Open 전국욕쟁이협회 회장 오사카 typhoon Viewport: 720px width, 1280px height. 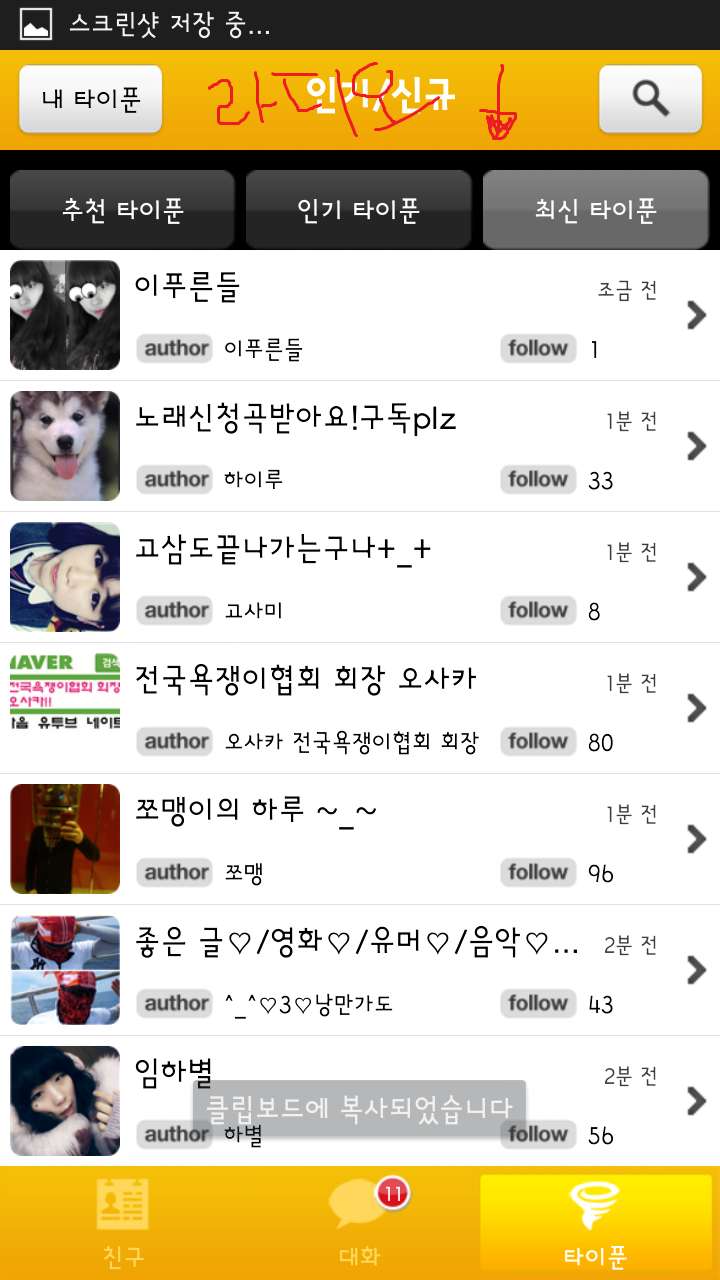pyautogui.click(x=360, y=708)
